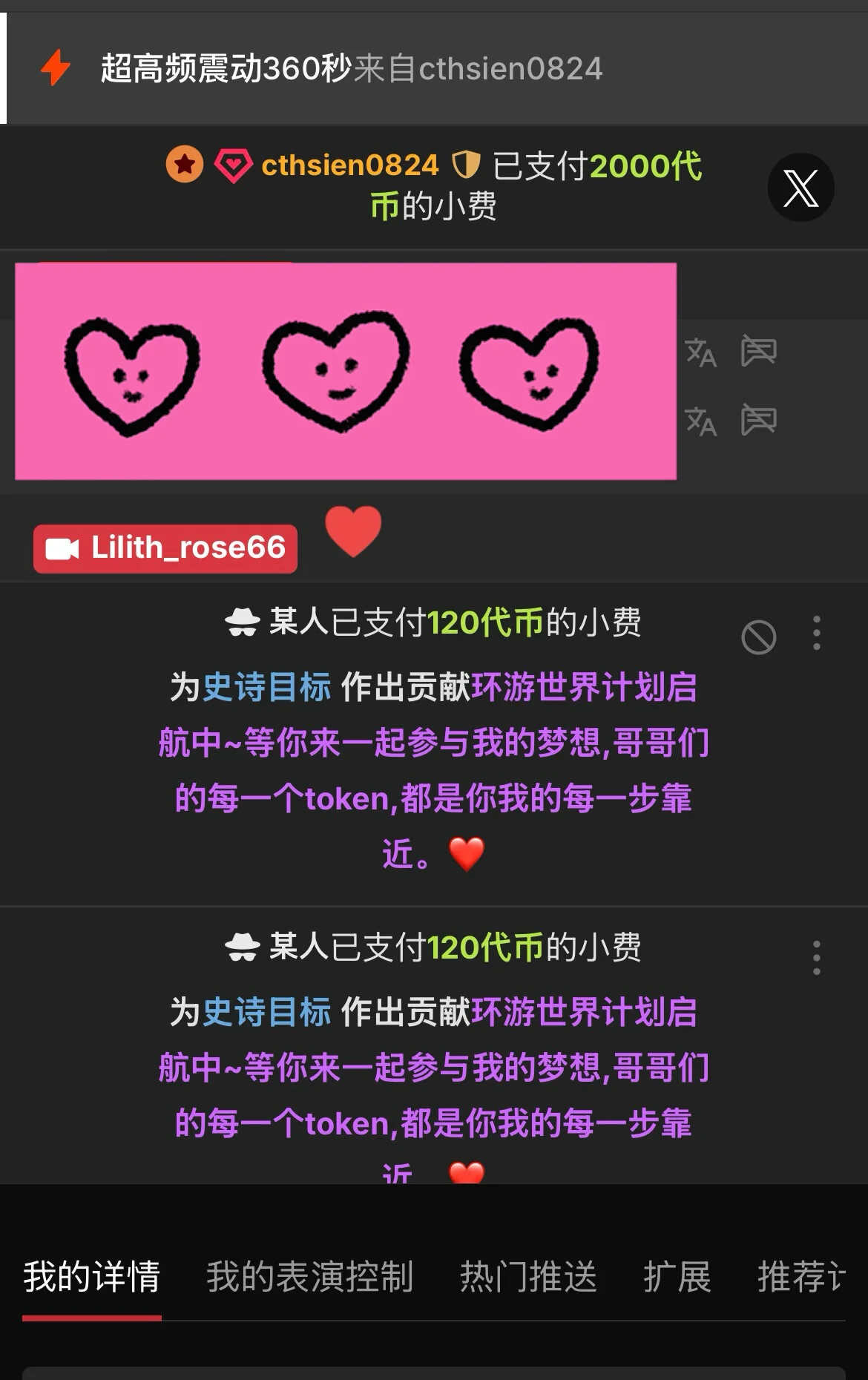Open overflow menu on the first 120代币 tip
This screenshot has width=868, height=1380.
(816, 634)
